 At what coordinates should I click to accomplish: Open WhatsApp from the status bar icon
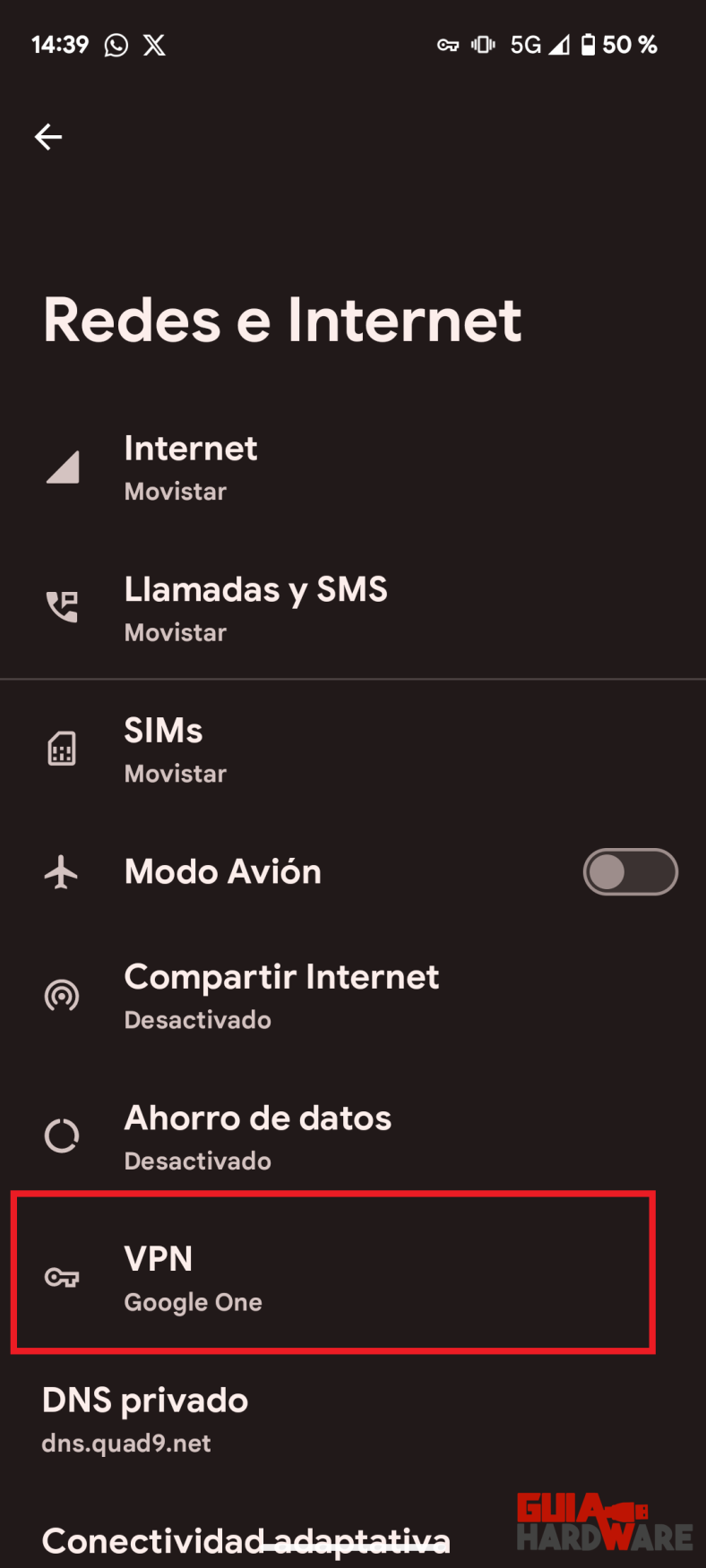coord(116,45)
